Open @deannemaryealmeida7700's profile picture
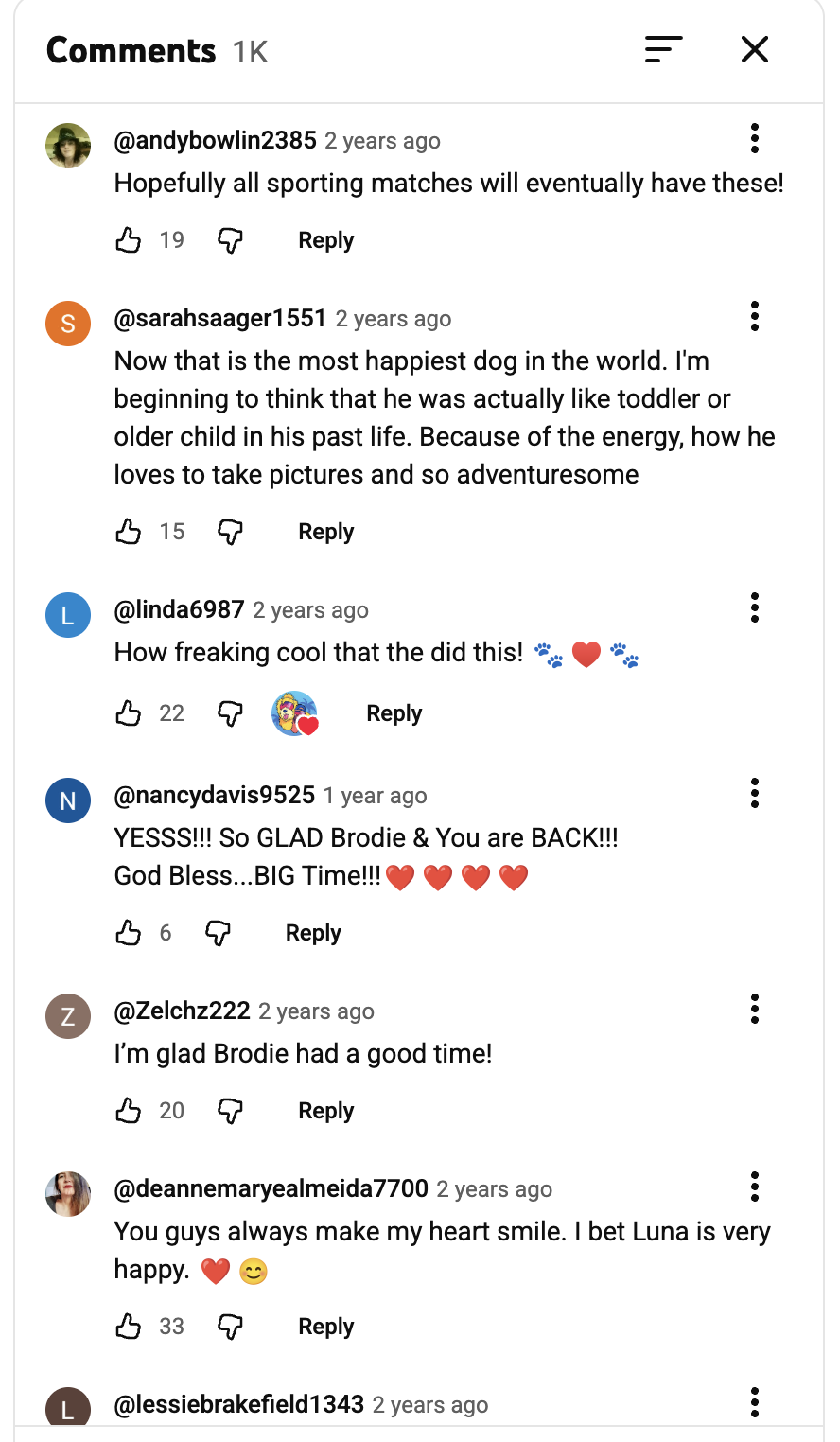This screenshot has width=840, height=1442. point(68,1194)
